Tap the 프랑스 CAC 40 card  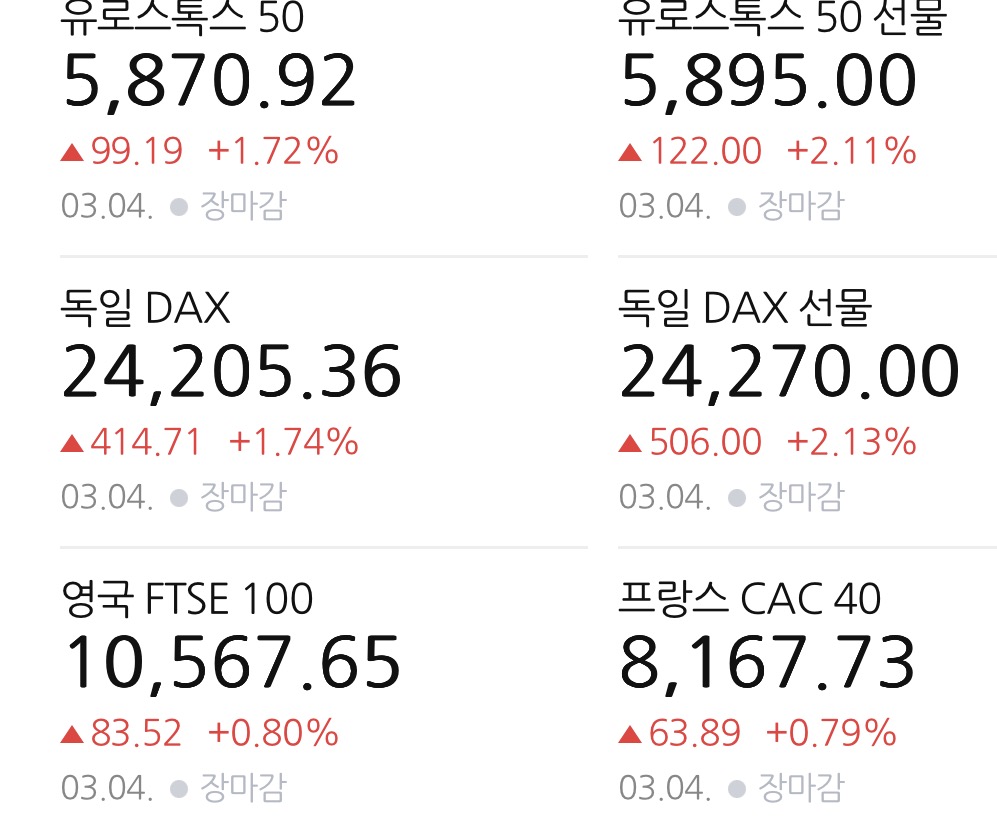pyautogui.click(x=808, y=690)
